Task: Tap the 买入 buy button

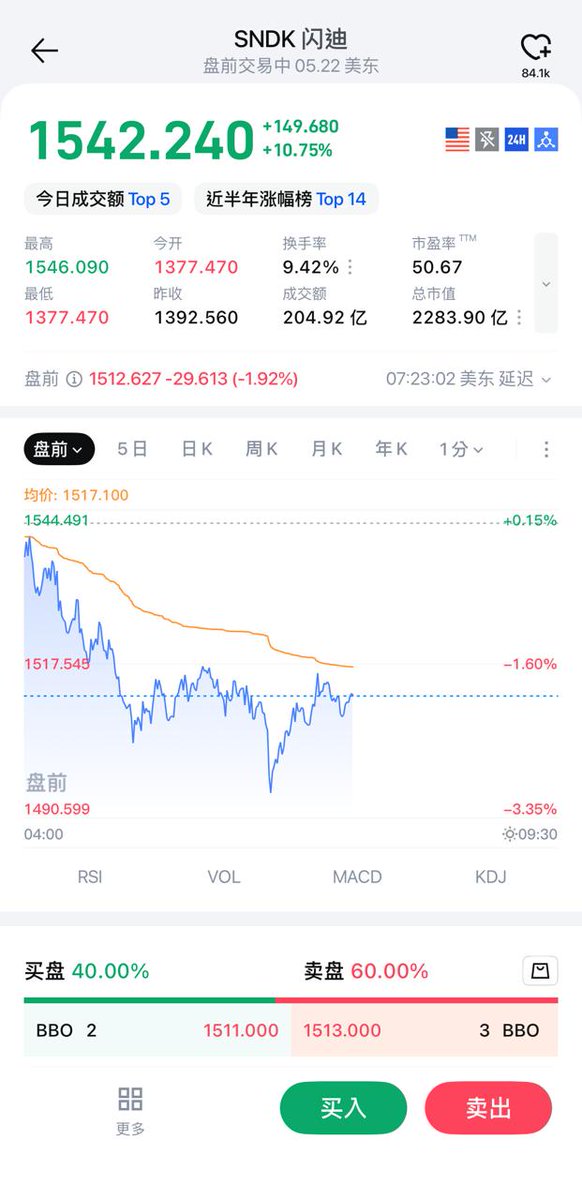Action: click(343, 1108)
